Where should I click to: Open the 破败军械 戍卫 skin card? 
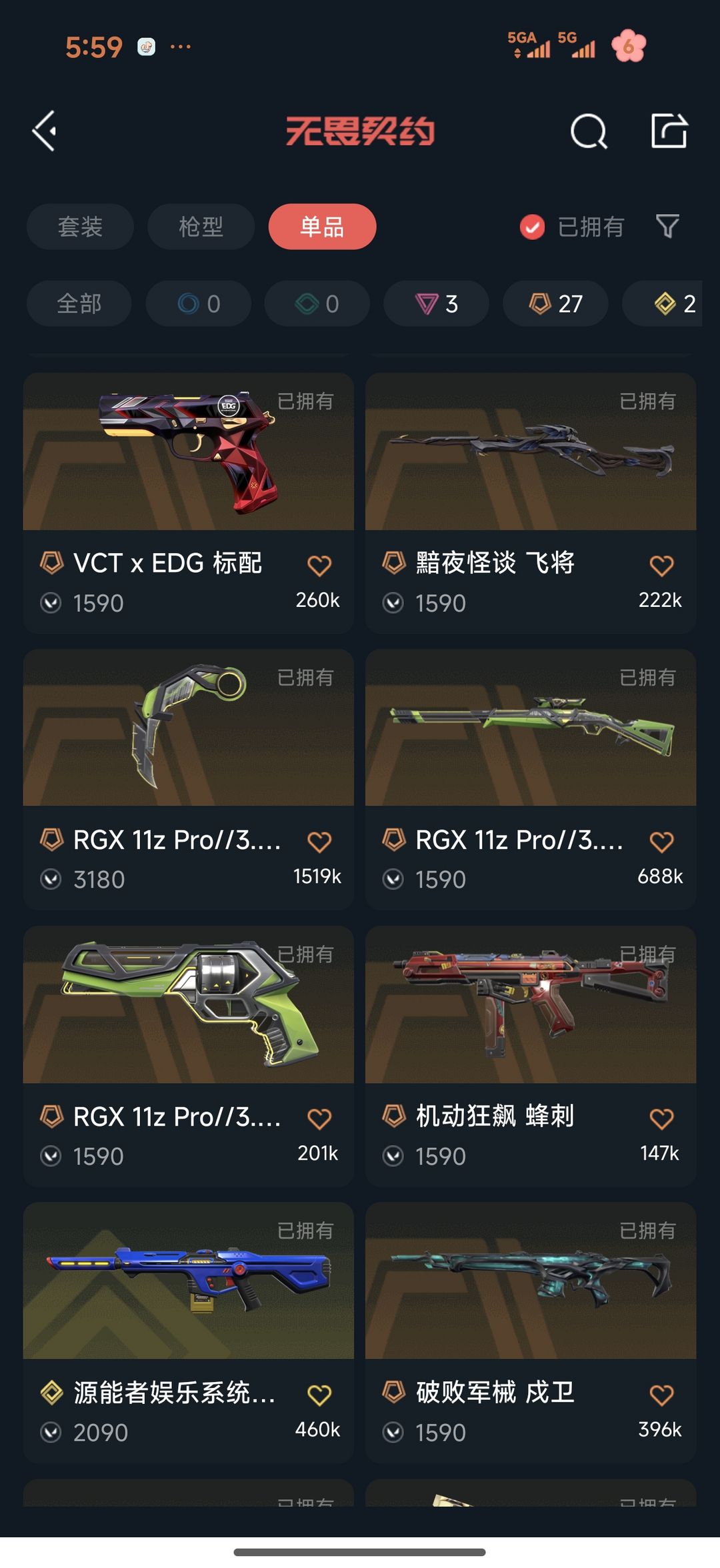click(x=531, y=1333)
